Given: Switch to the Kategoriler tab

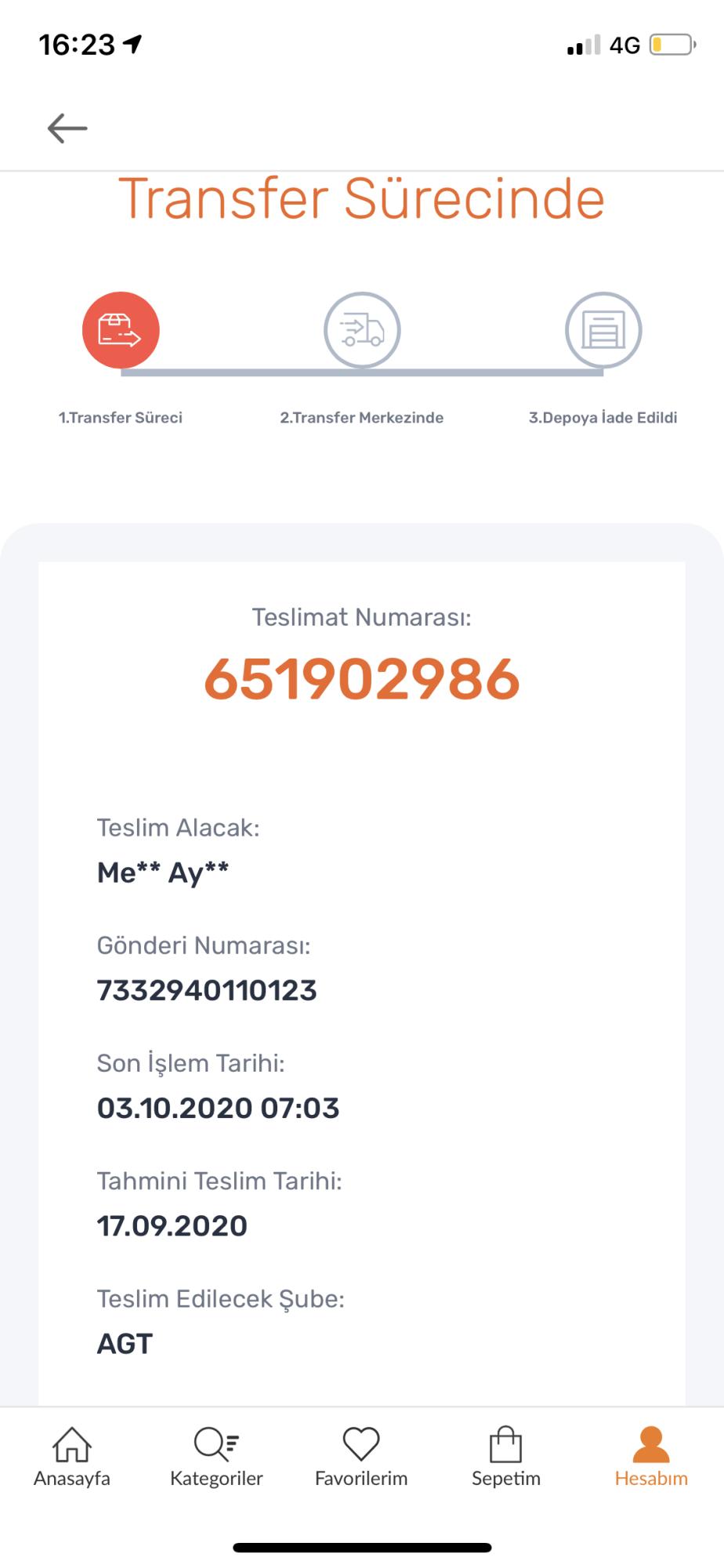Looking at the screenshot, I should tap(216, 1457).
